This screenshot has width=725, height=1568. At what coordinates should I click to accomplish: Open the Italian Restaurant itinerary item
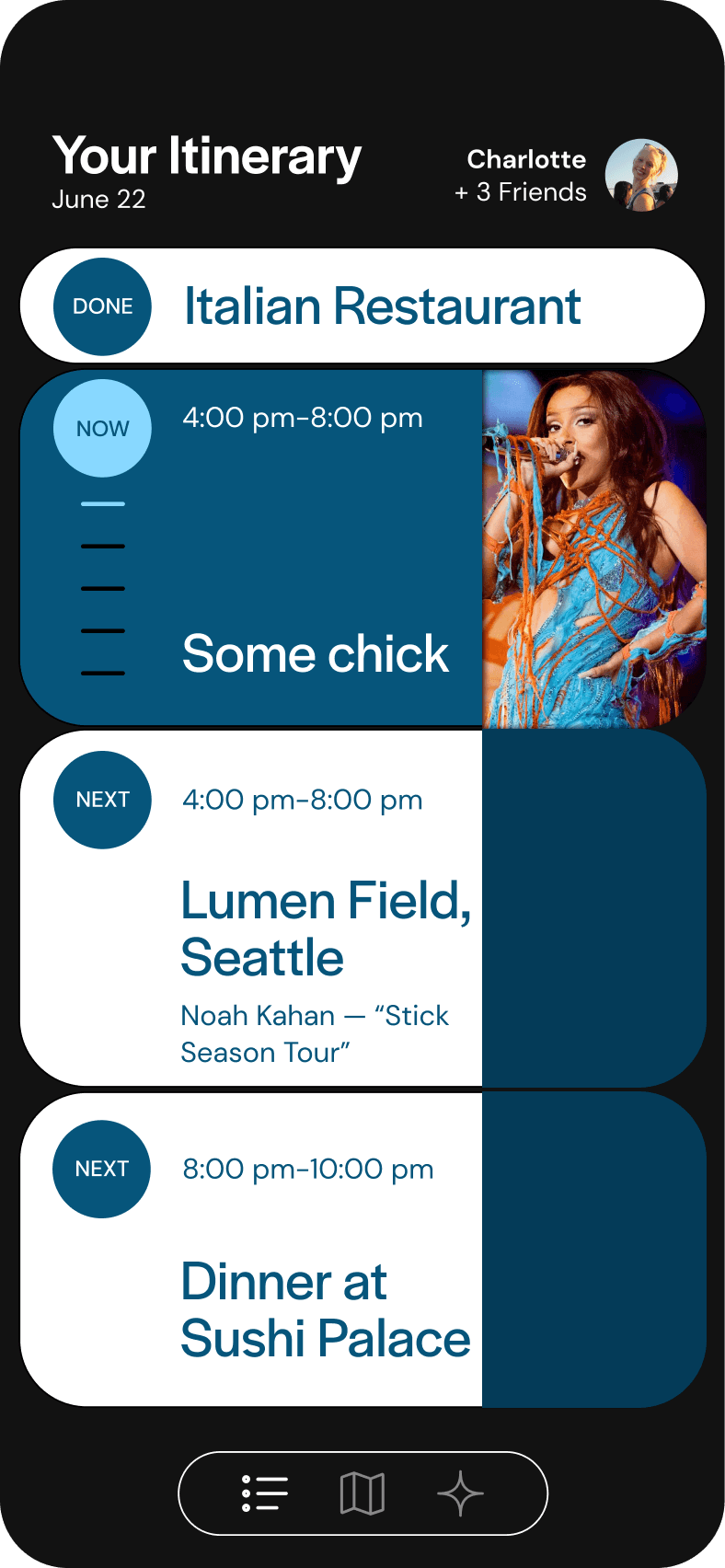click(x=382, y=306)
